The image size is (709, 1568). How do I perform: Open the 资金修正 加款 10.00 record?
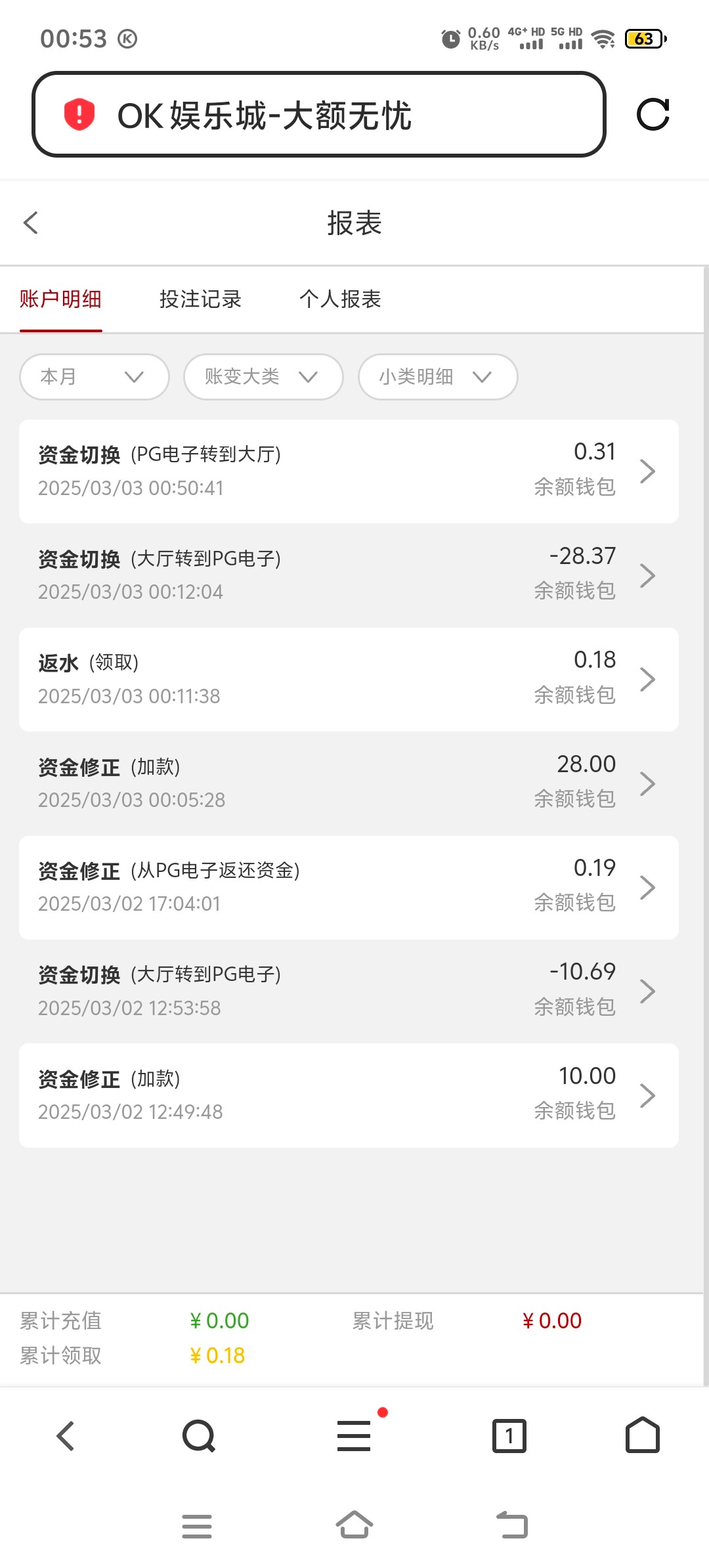[x=349, y=1095]
